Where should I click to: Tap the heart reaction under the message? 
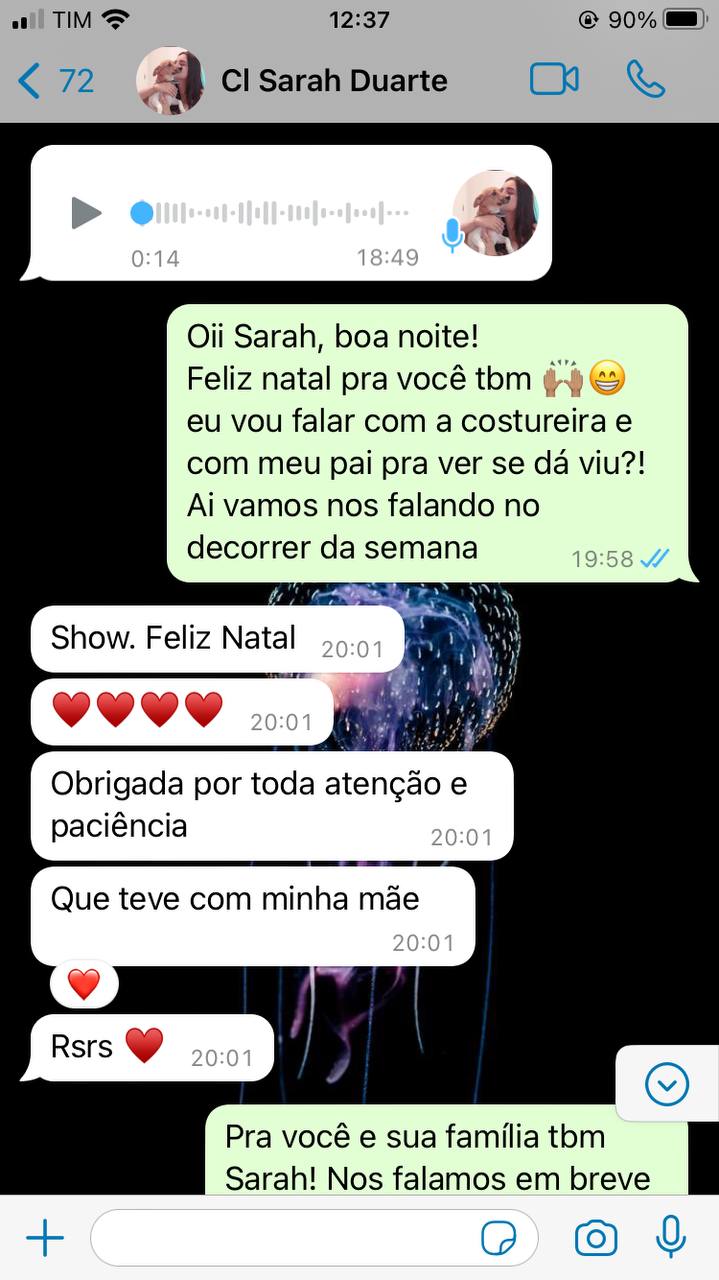tap(84, 985)
